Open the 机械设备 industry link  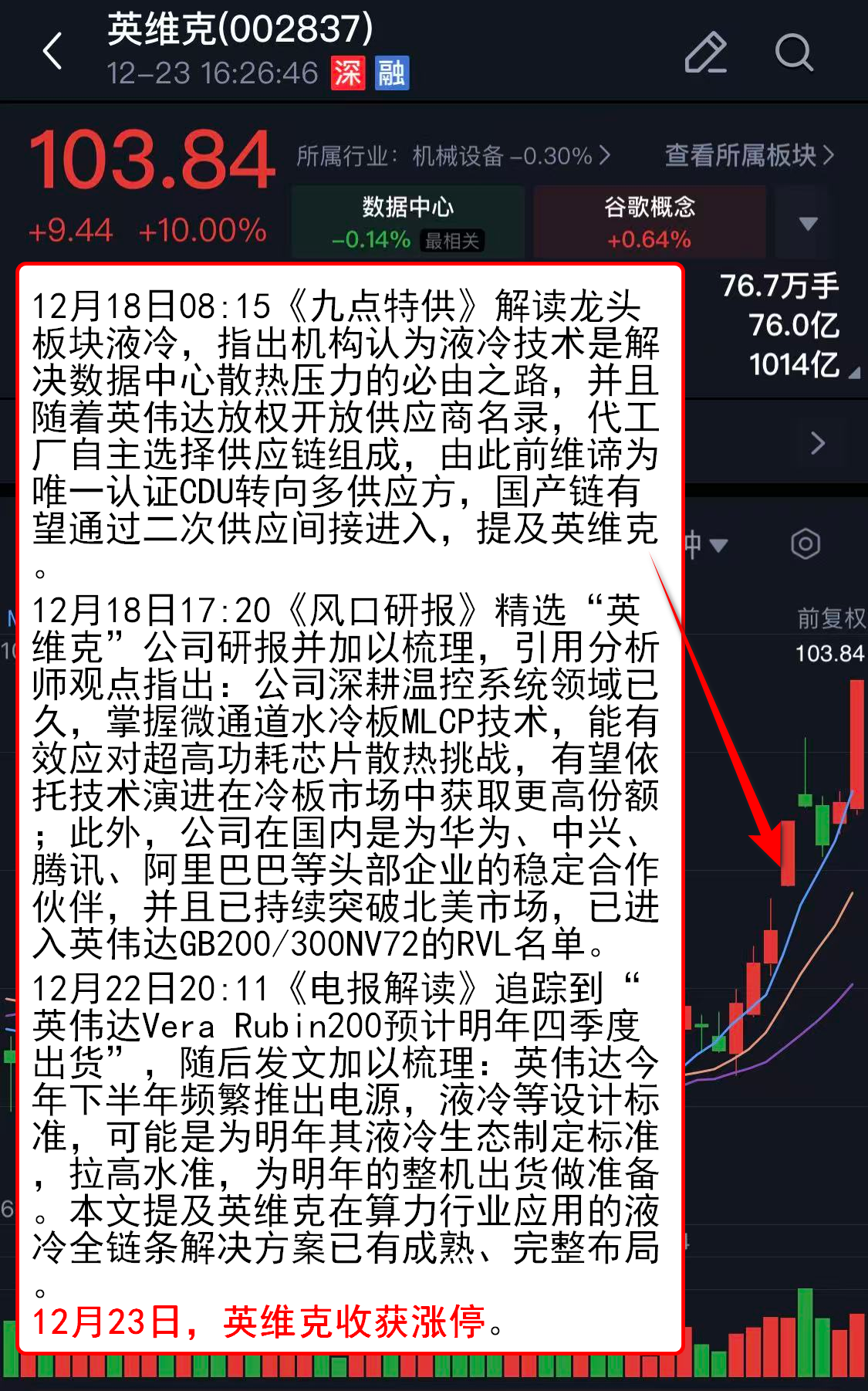[x=454, y=156]
